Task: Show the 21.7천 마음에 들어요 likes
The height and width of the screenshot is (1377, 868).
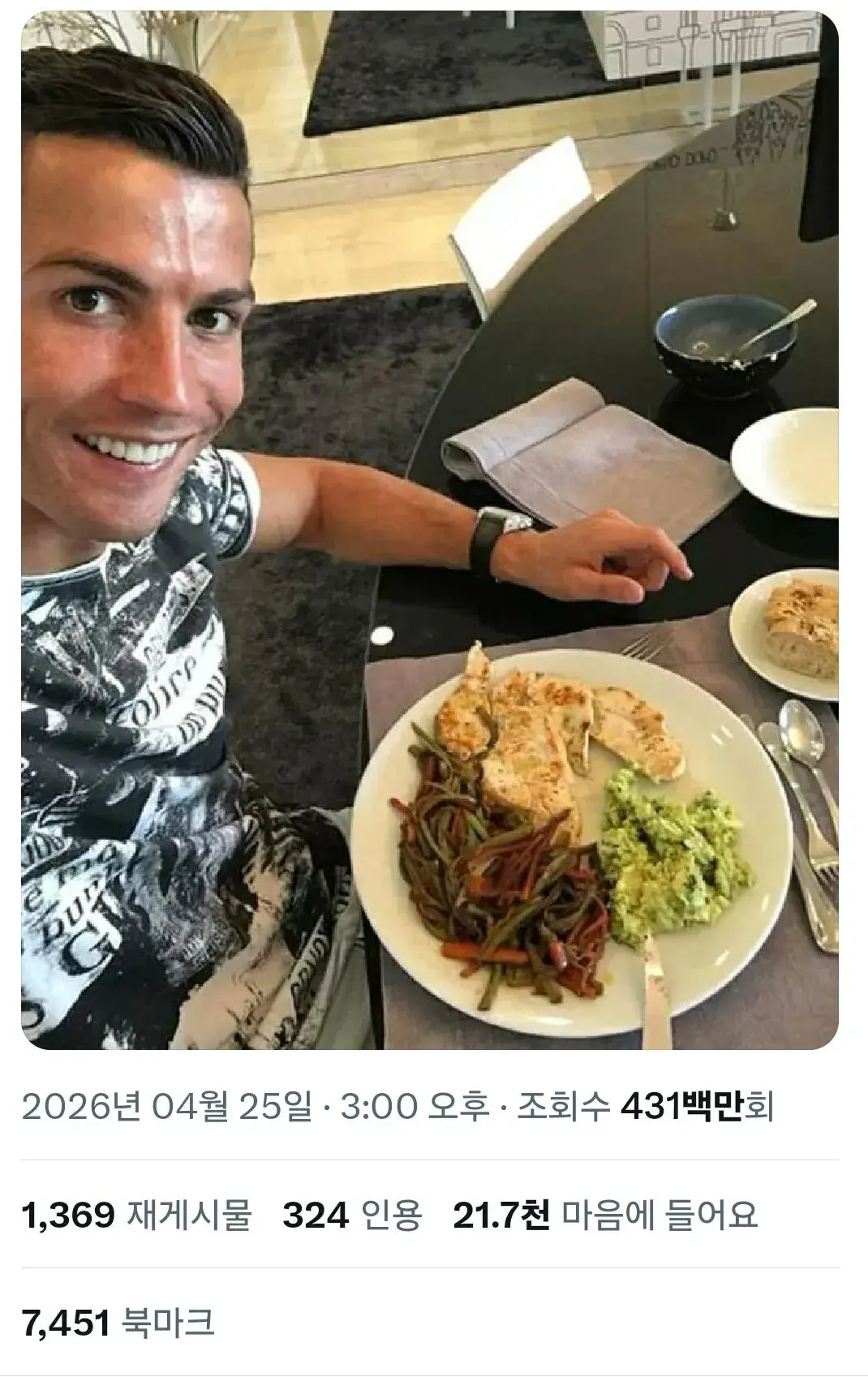Action: (604, 1215)
